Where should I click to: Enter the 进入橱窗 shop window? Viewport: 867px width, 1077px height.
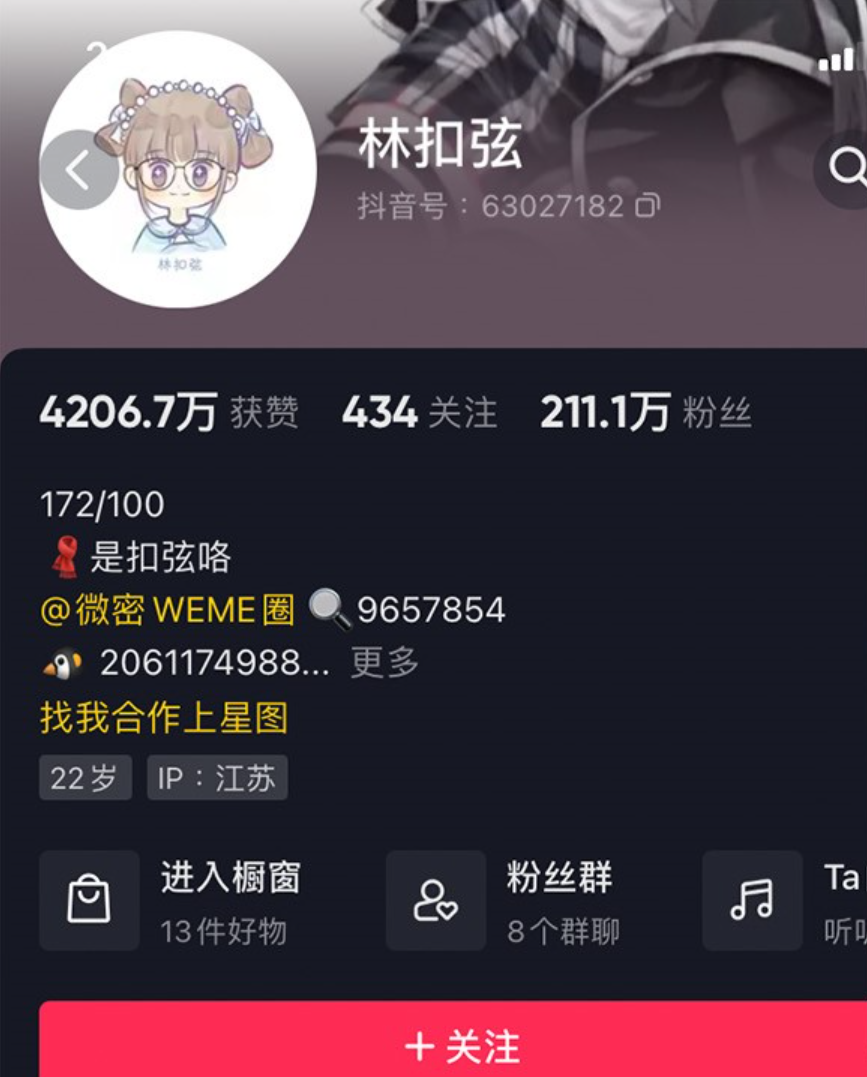(x=180, y=900)
